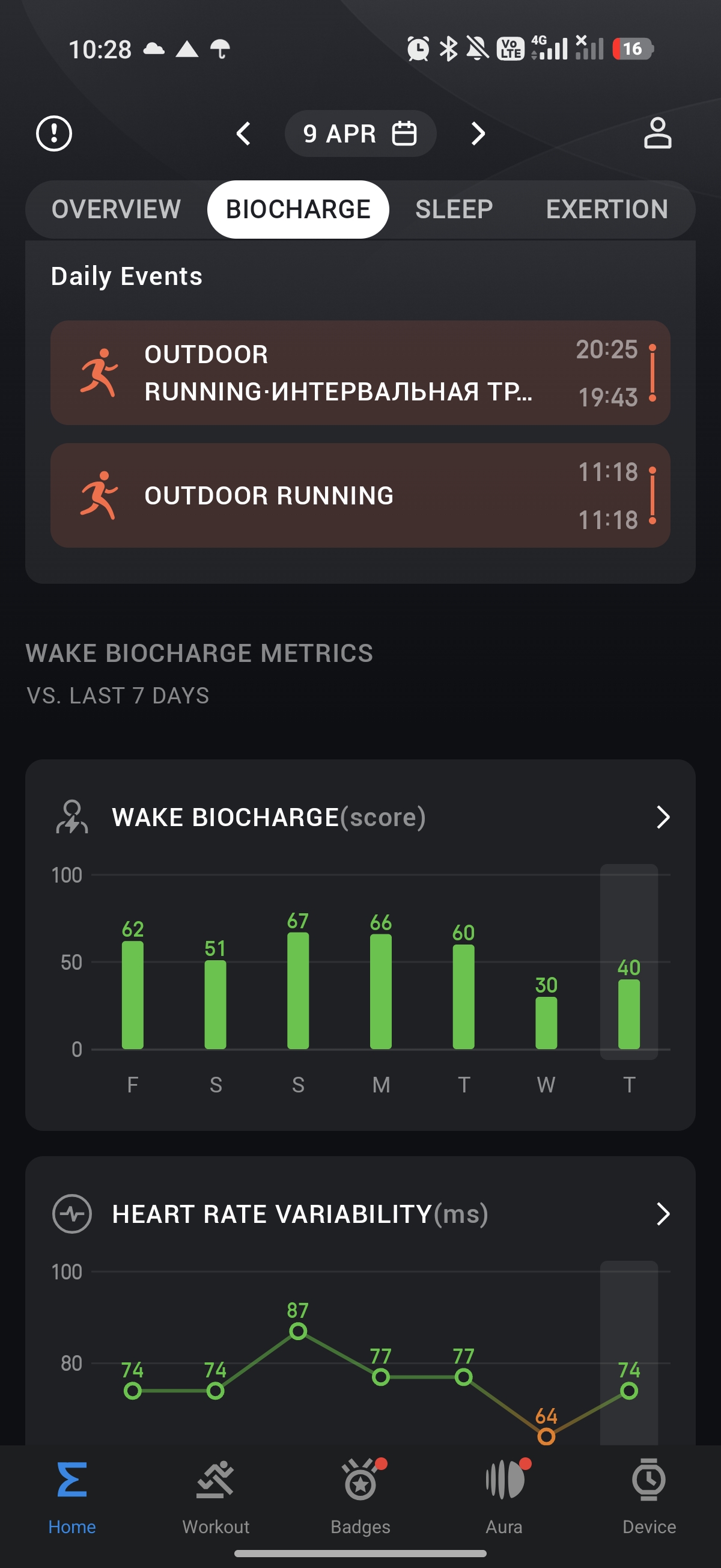Expand Heart Rate Variability details
Image resolution: width=721 pixels, height=1568 pixels.
(x=663, y=1214)
